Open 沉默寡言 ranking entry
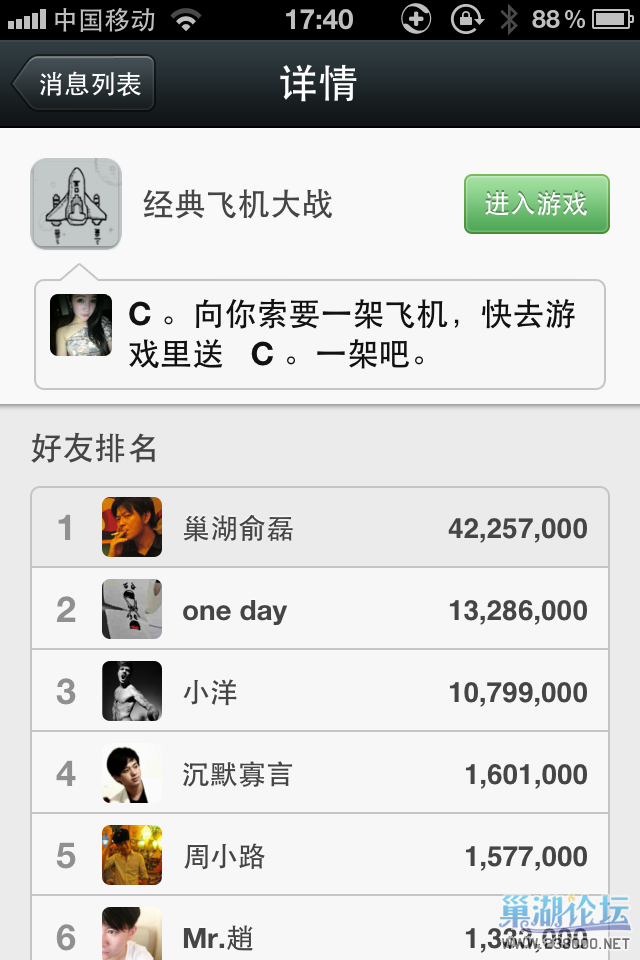This screenshot has height=960, width=640. [x=320, y=774]
